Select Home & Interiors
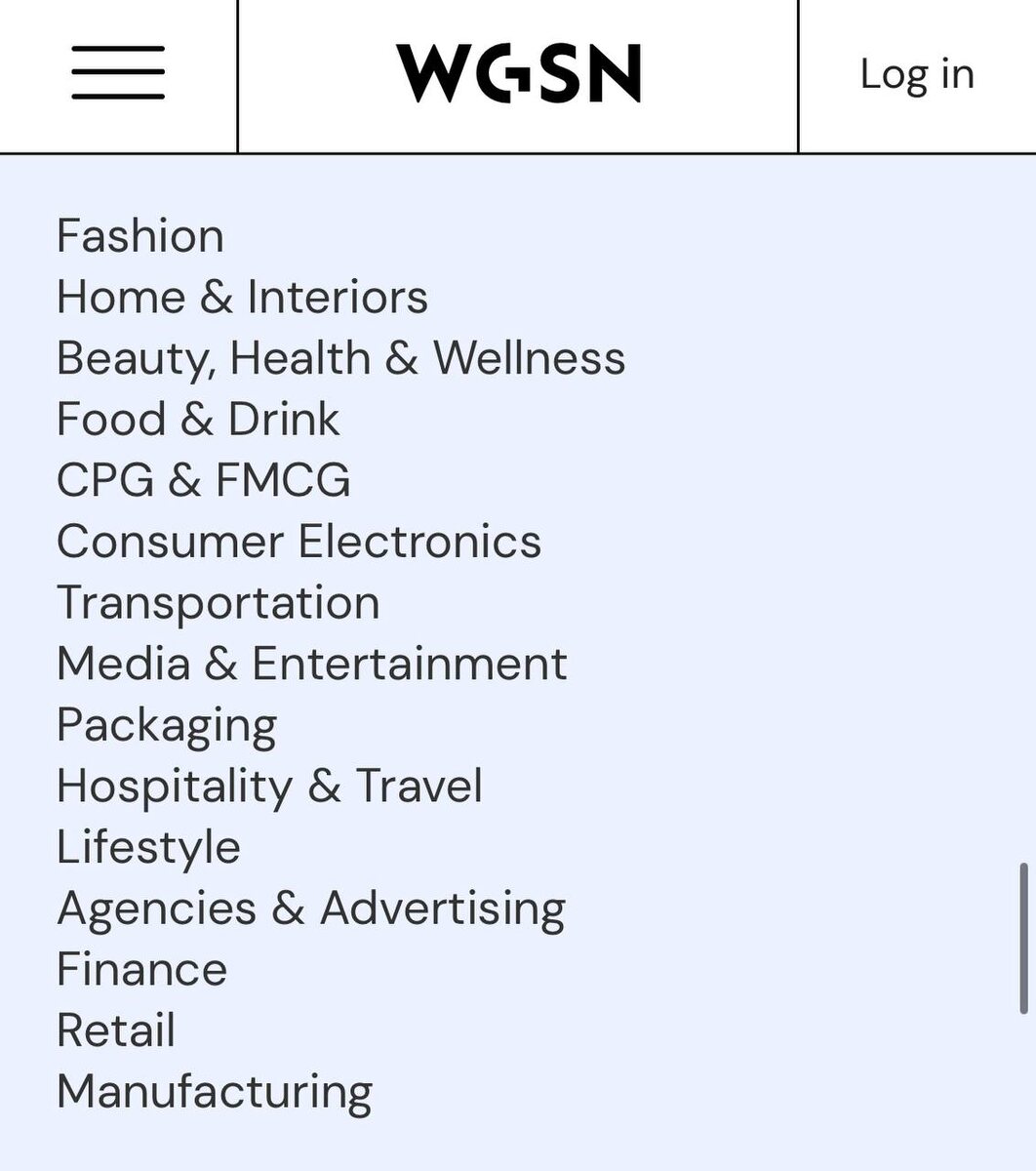The image size is (1036, 1171). [242, 298]
